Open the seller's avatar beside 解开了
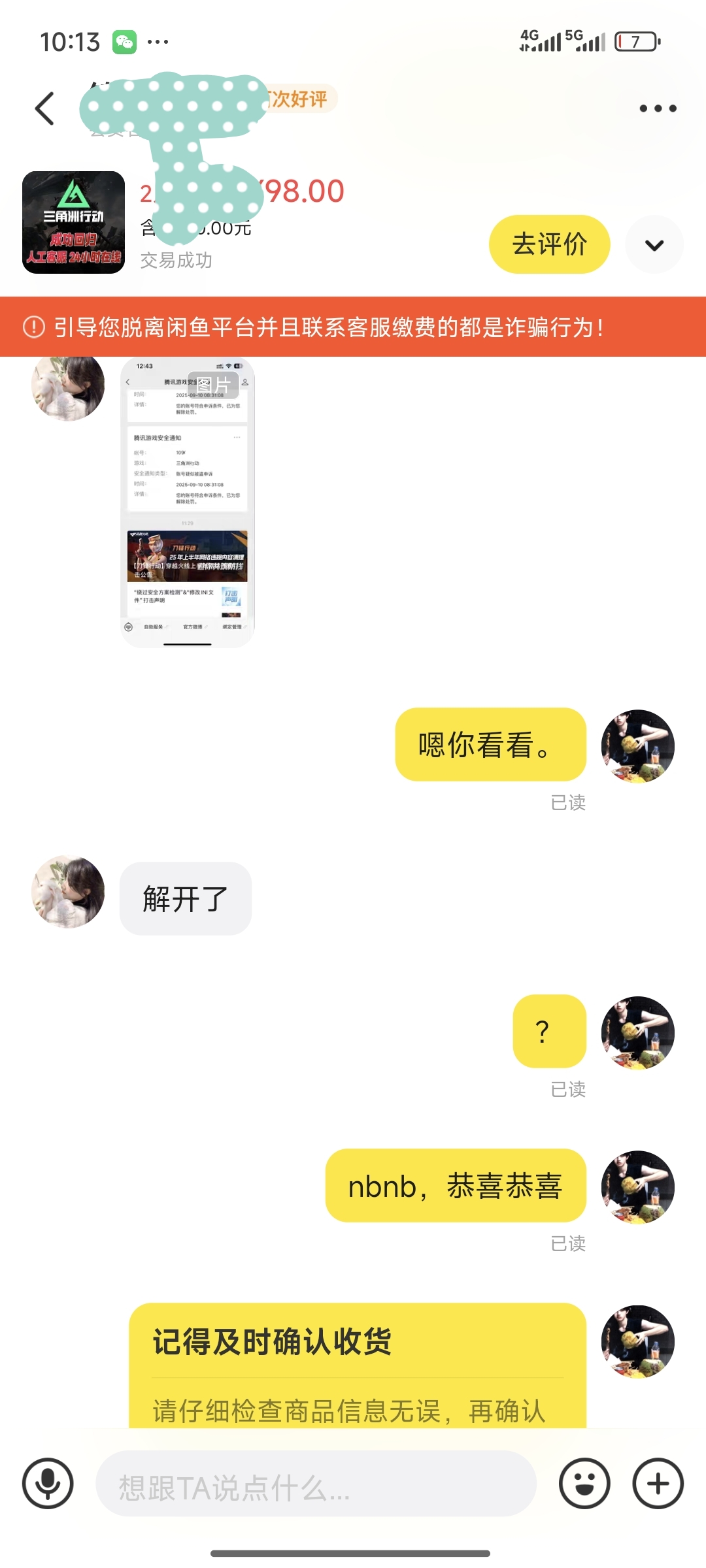This screenshot has width=706, height=1568. [68, 892]
